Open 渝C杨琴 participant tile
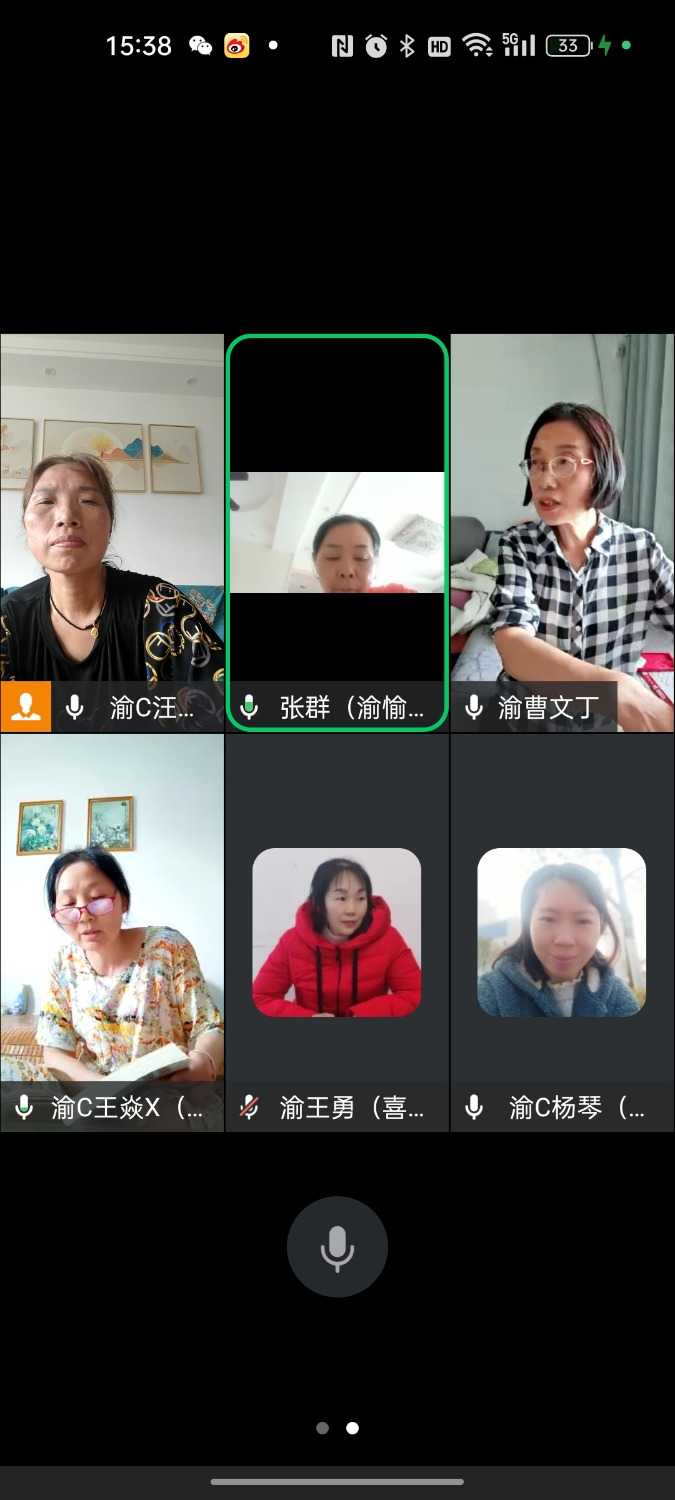Viewport: 675px width, 1500px height. [x=562, y=932]
